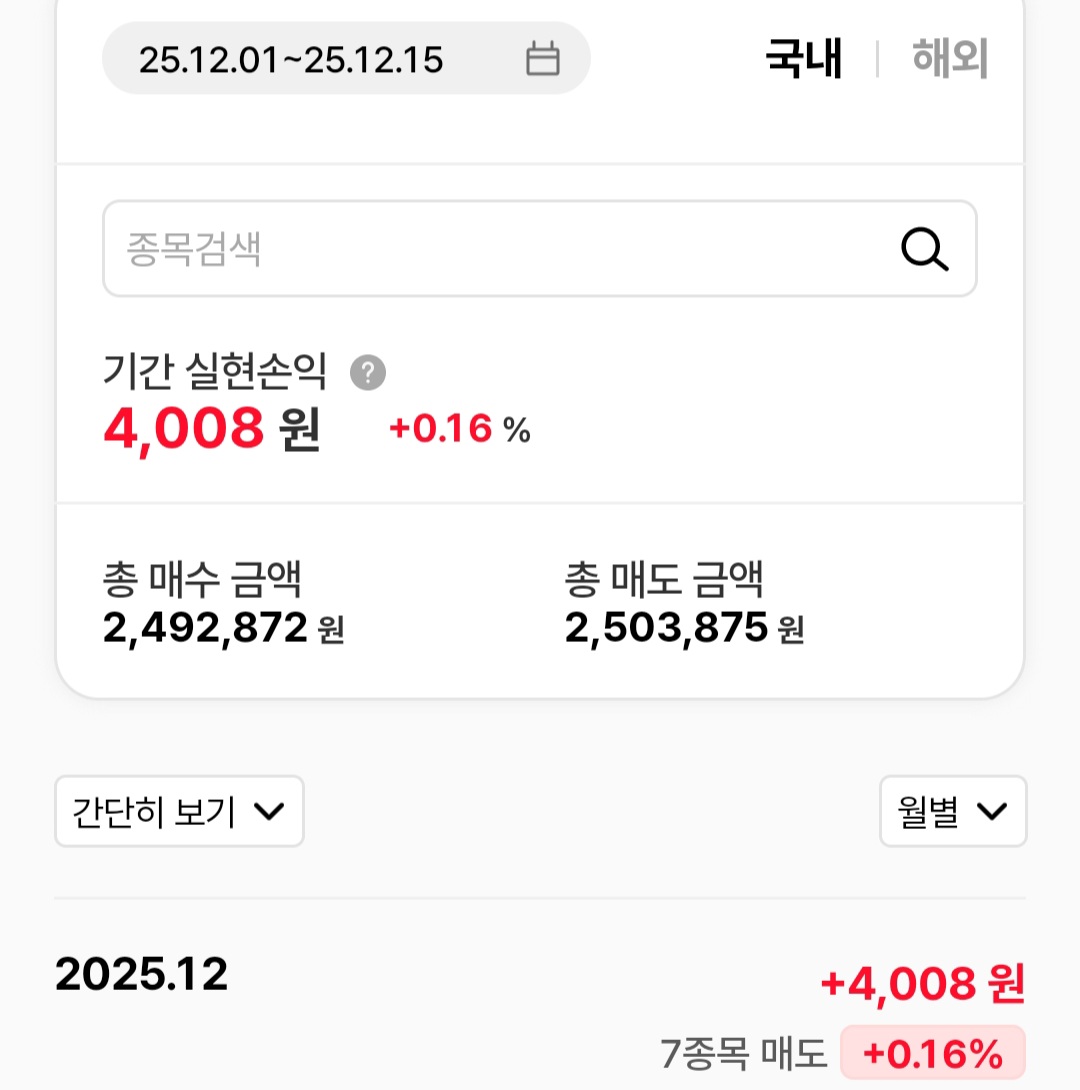This screenshot has width=1080, height=1090.
Task: Open the 월별 period dropdown
Action: 952,811
